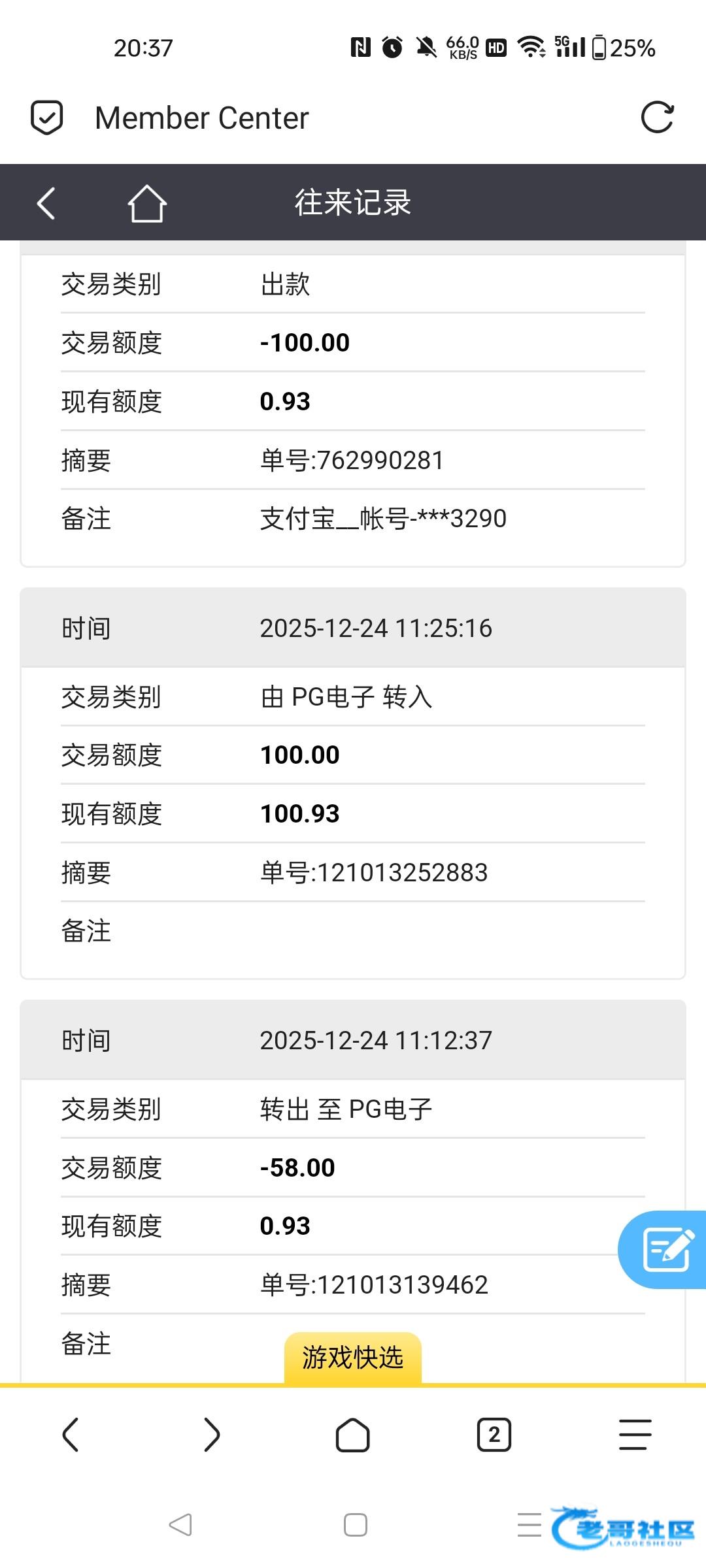Tap the floating blue edit note button
Viewport: 706px width, 1568px height.
[665, 1249]
